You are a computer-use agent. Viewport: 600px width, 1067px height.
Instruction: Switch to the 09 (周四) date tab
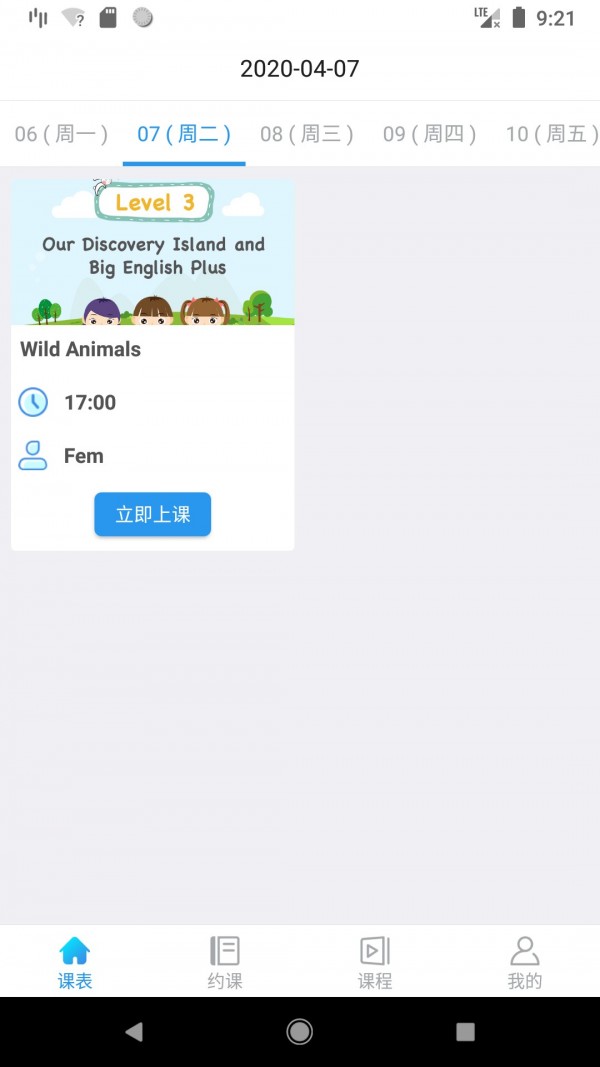tap(429, 134)
